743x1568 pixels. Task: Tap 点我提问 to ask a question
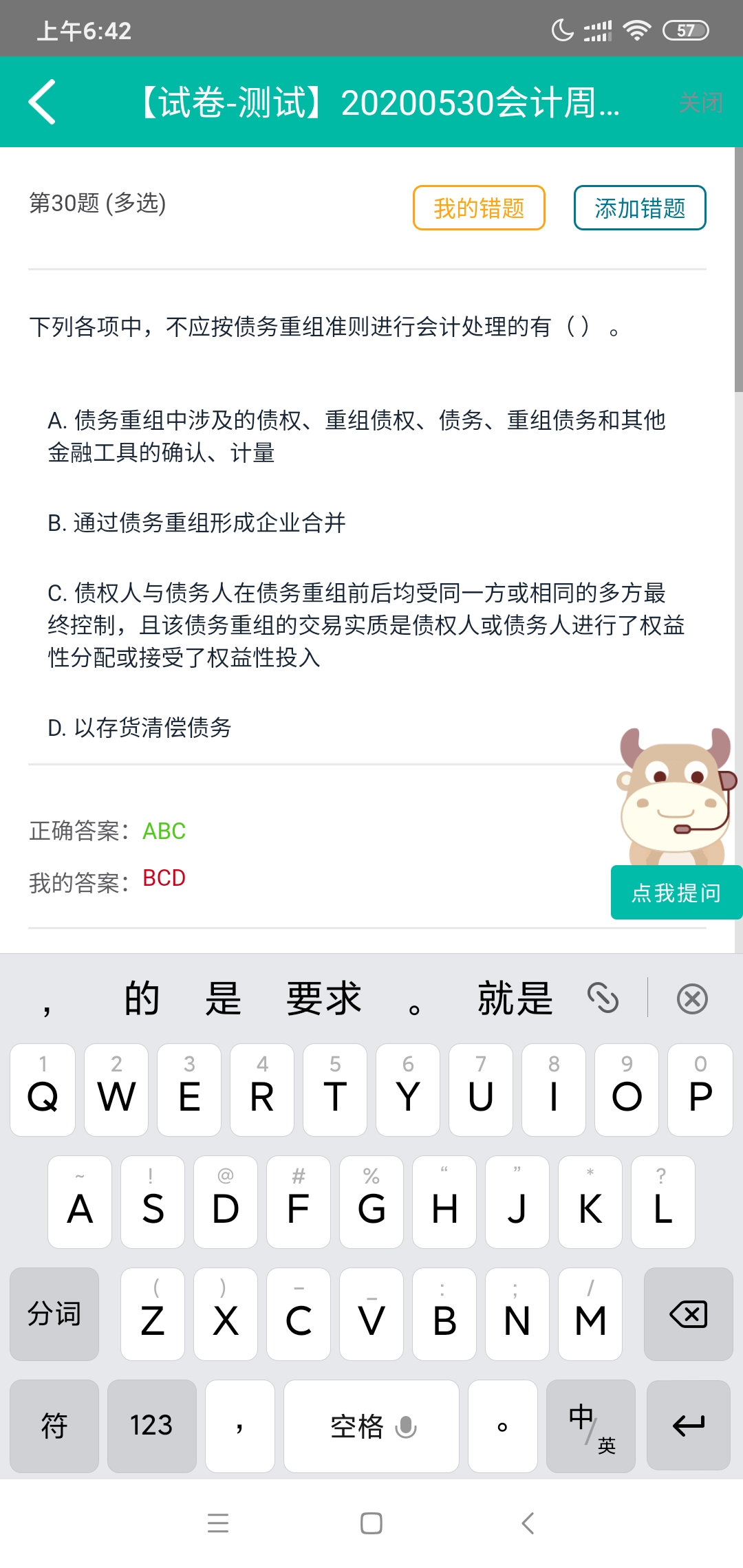coord(676,892)
